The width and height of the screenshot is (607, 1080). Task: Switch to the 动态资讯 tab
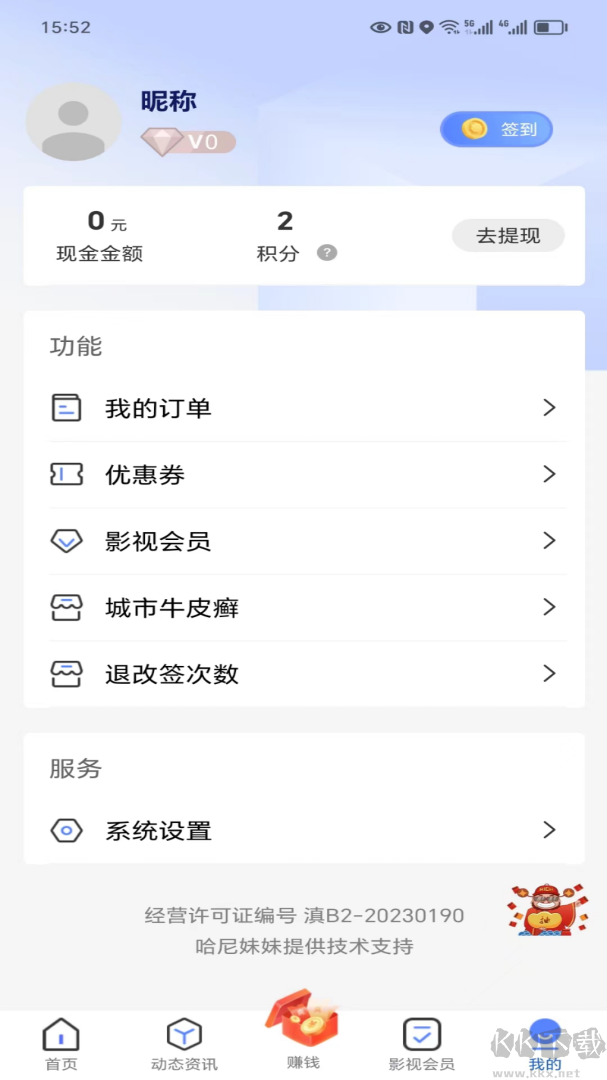point(184,1044)
